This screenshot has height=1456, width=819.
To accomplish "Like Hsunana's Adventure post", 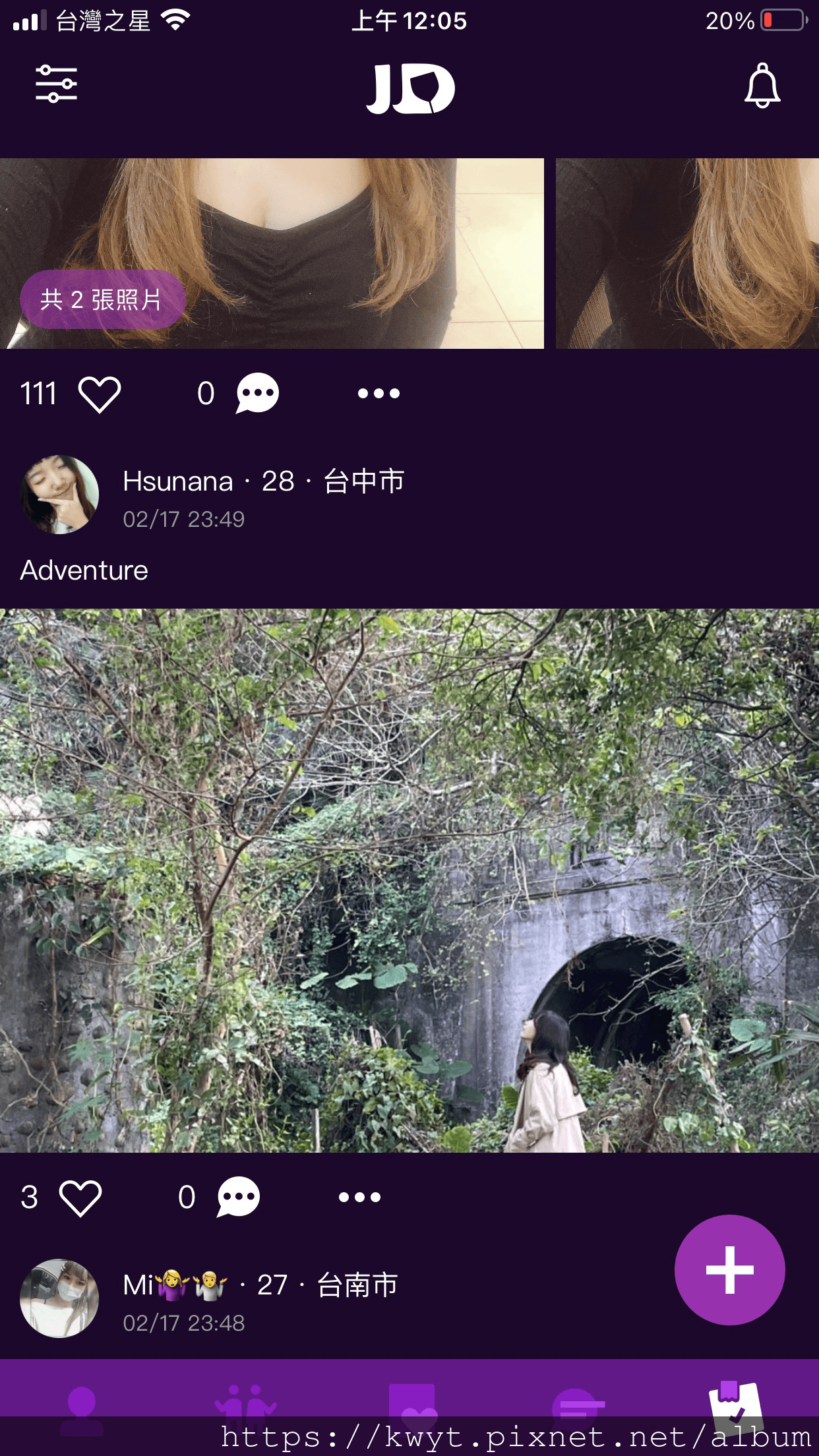I will point(80,1198).
